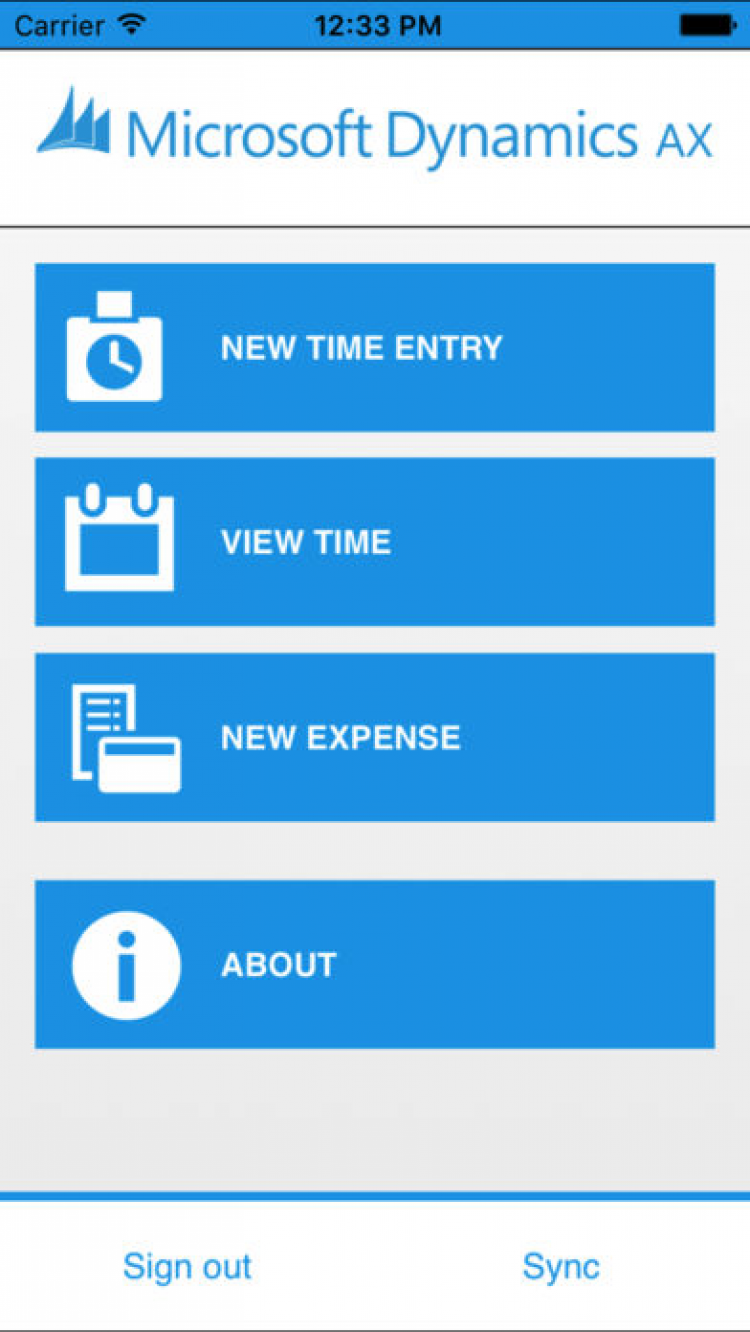Open the About page
This screenshot has width=750, height=1332.
pyautogui.click(x=374, y=964)
